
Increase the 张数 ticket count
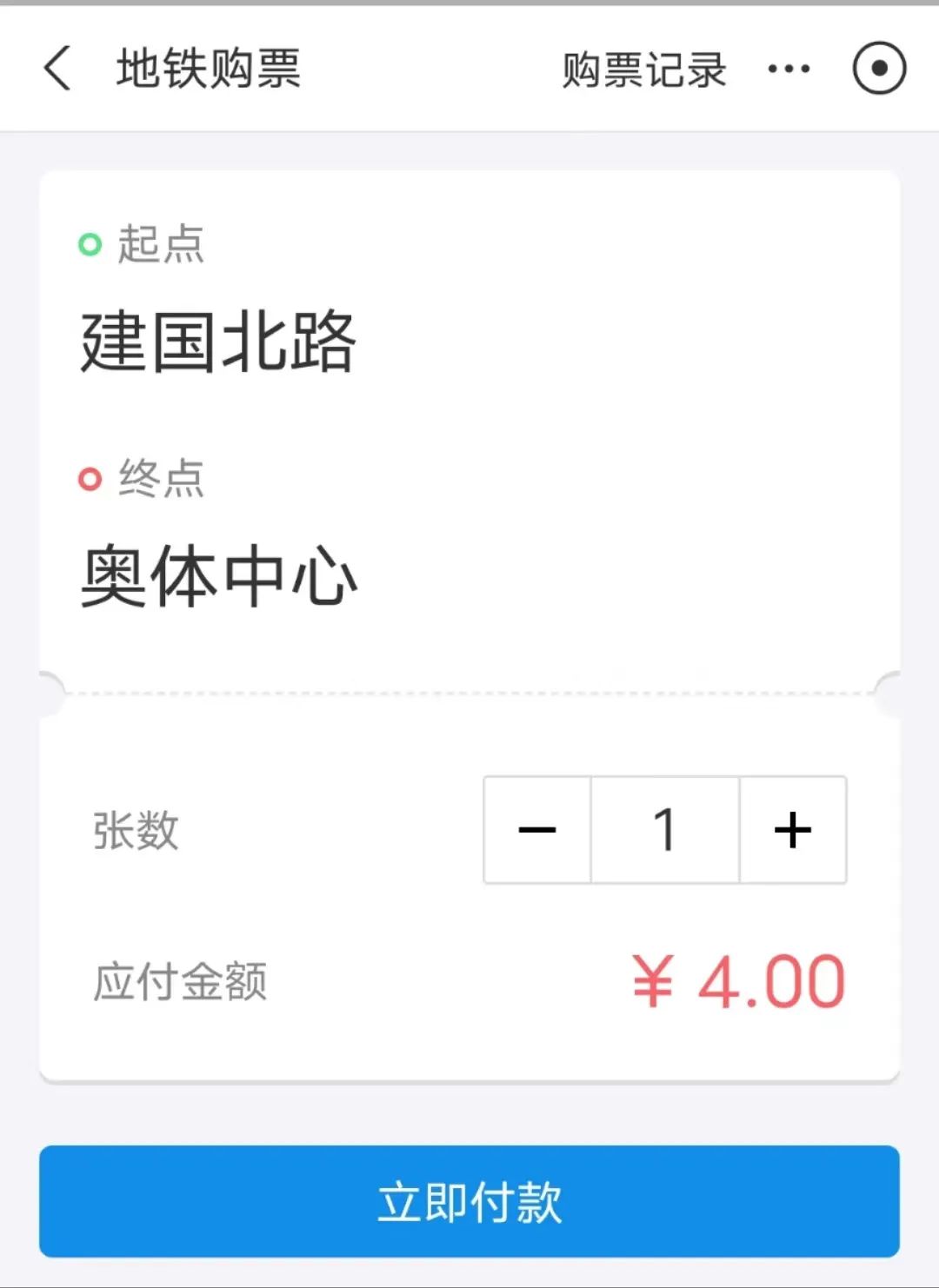coord(793,830)
